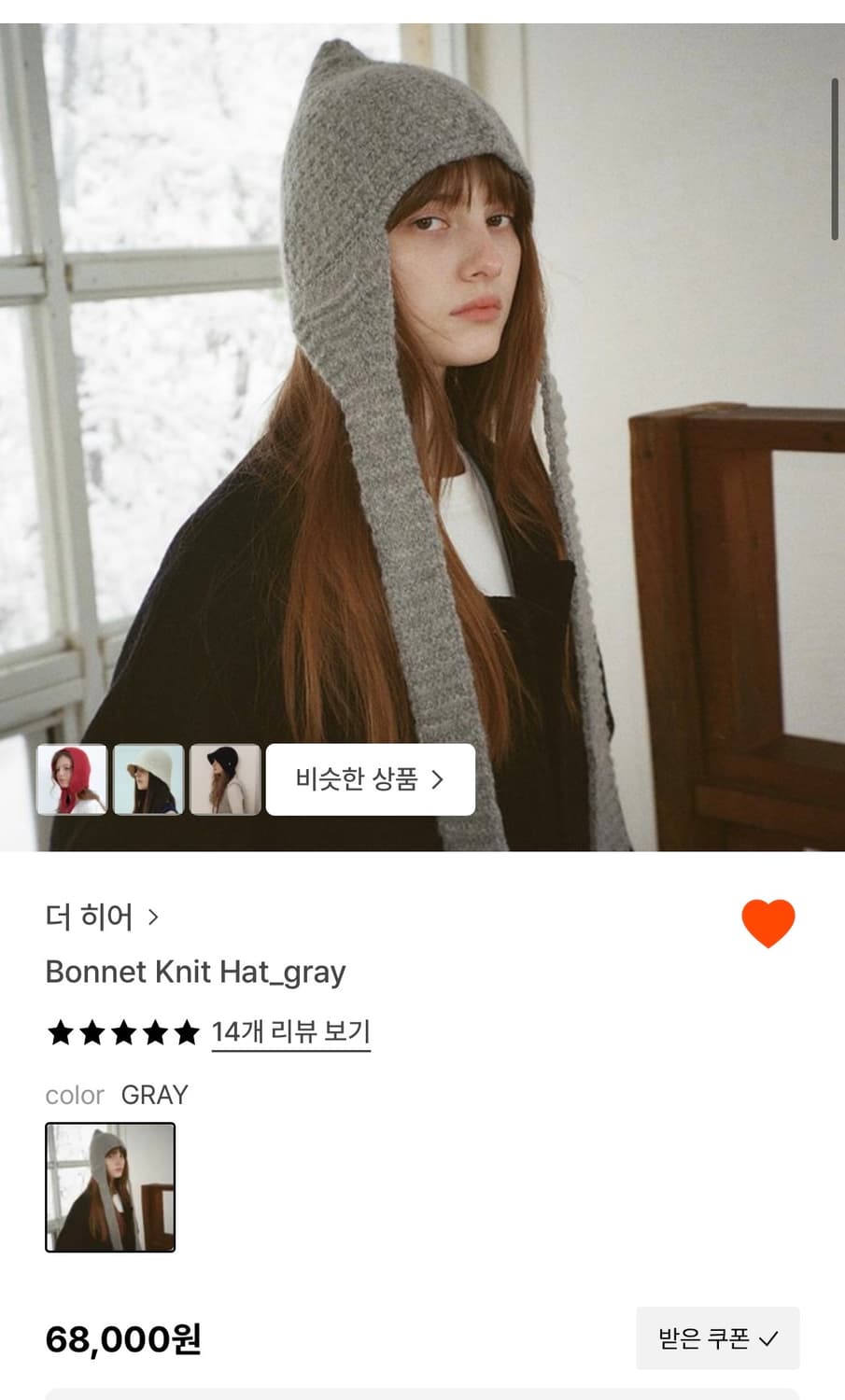View the black knit hat similar product thumbnail
845x1400 pixels.
(224, 780)
